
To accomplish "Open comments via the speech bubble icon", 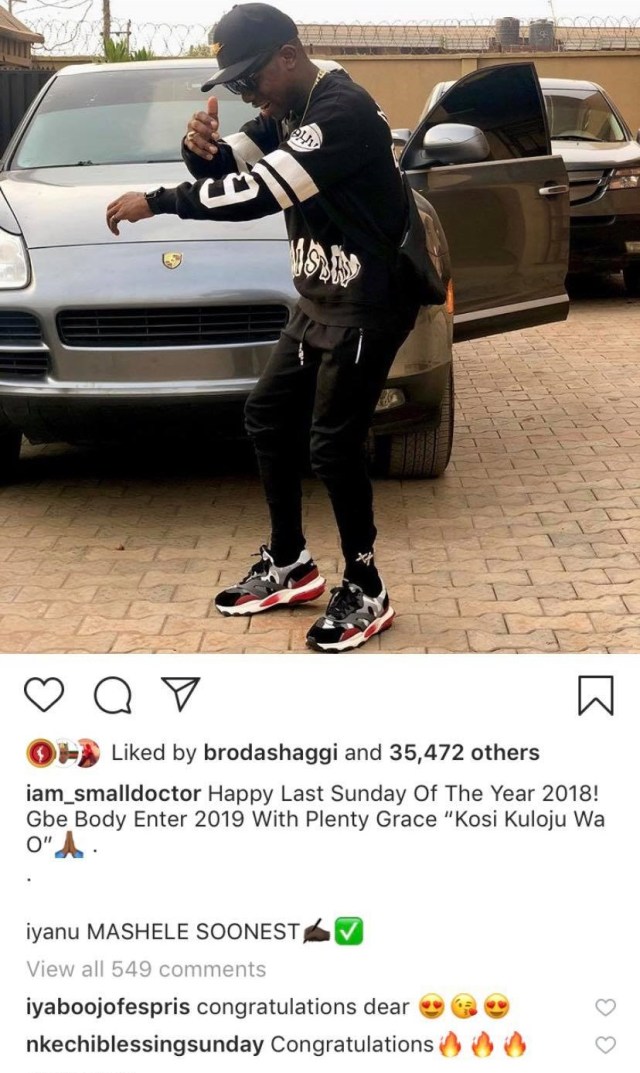I will pos(113,695).
